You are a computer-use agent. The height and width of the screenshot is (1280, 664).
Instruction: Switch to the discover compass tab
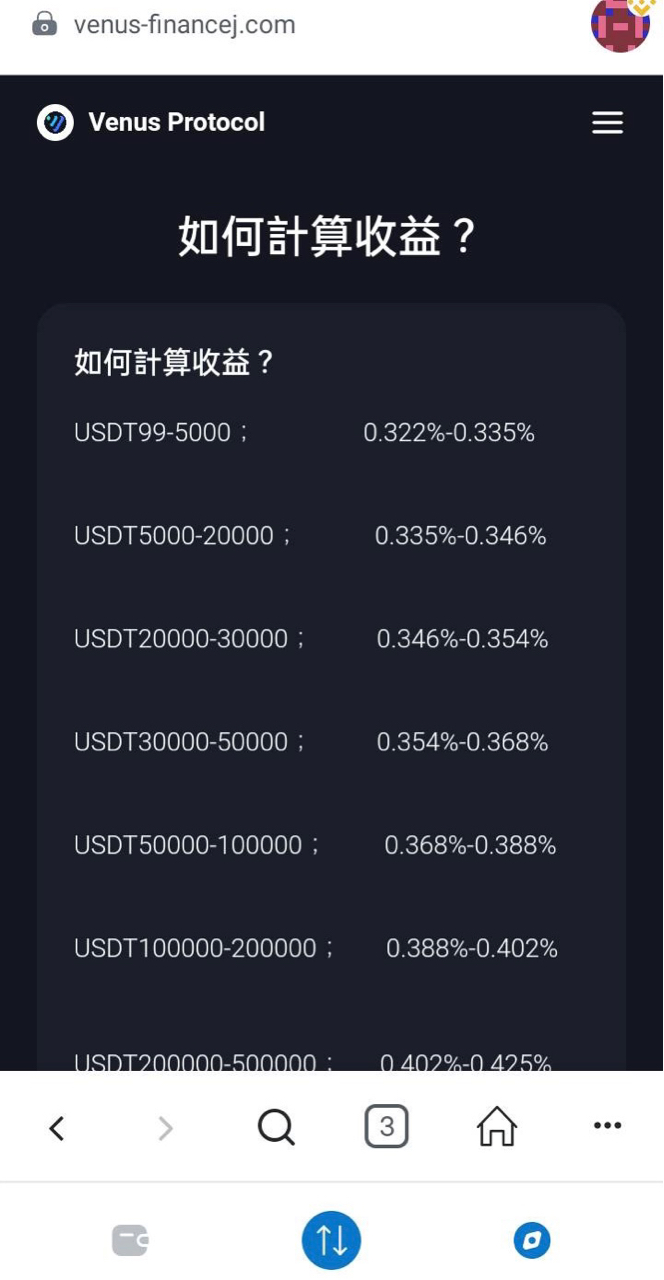point(532,1241)
